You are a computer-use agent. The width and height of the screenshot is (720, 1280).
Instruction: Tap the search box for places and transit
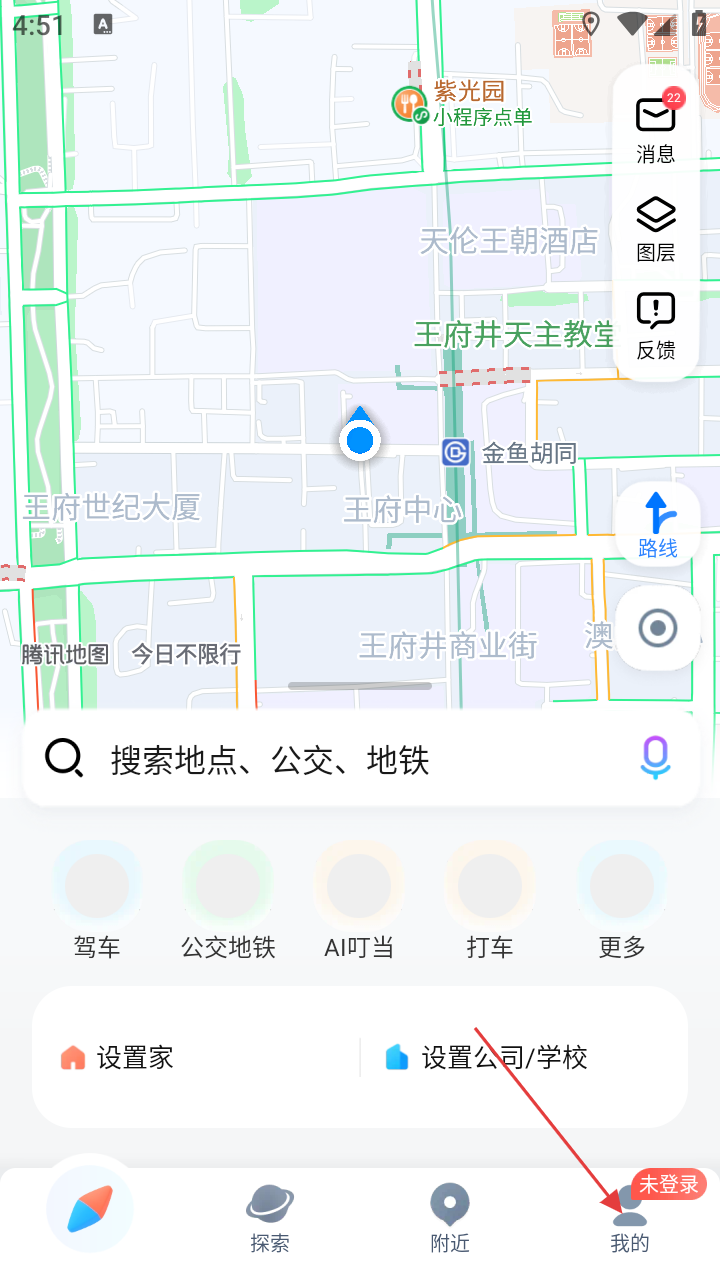(x=330, y=760)
